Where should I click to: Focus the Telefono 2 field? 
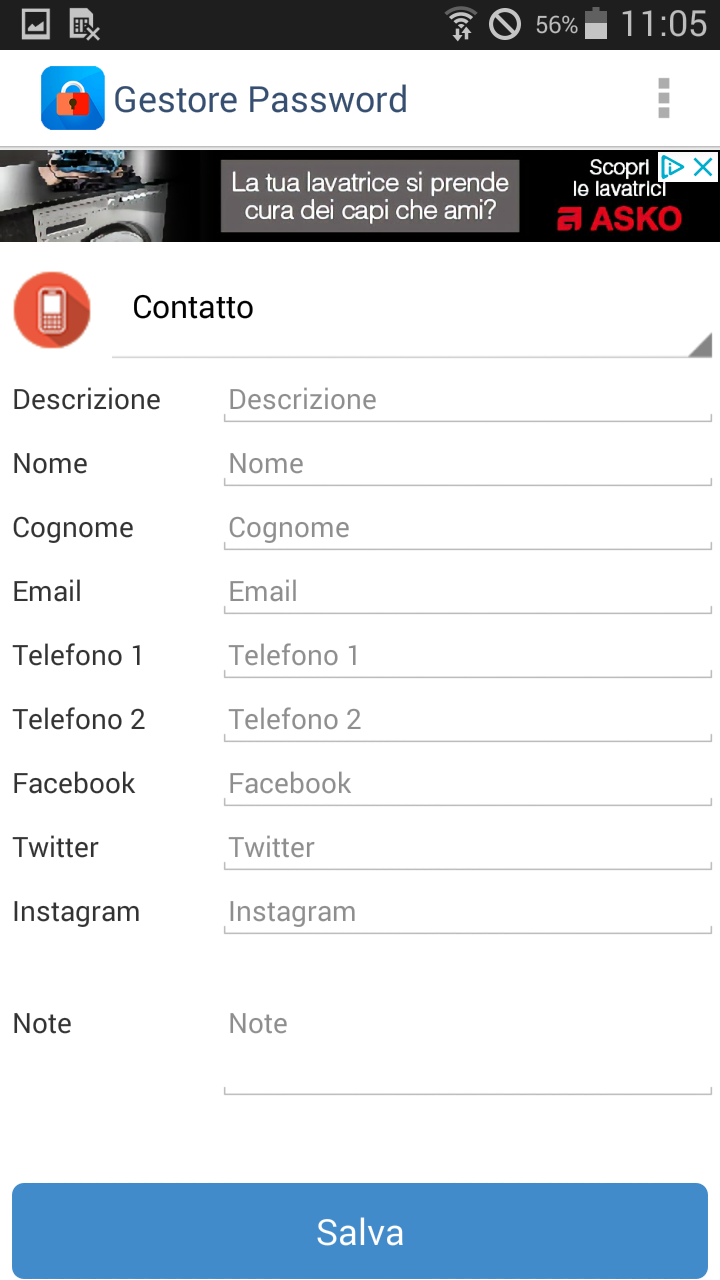point(467,720)
